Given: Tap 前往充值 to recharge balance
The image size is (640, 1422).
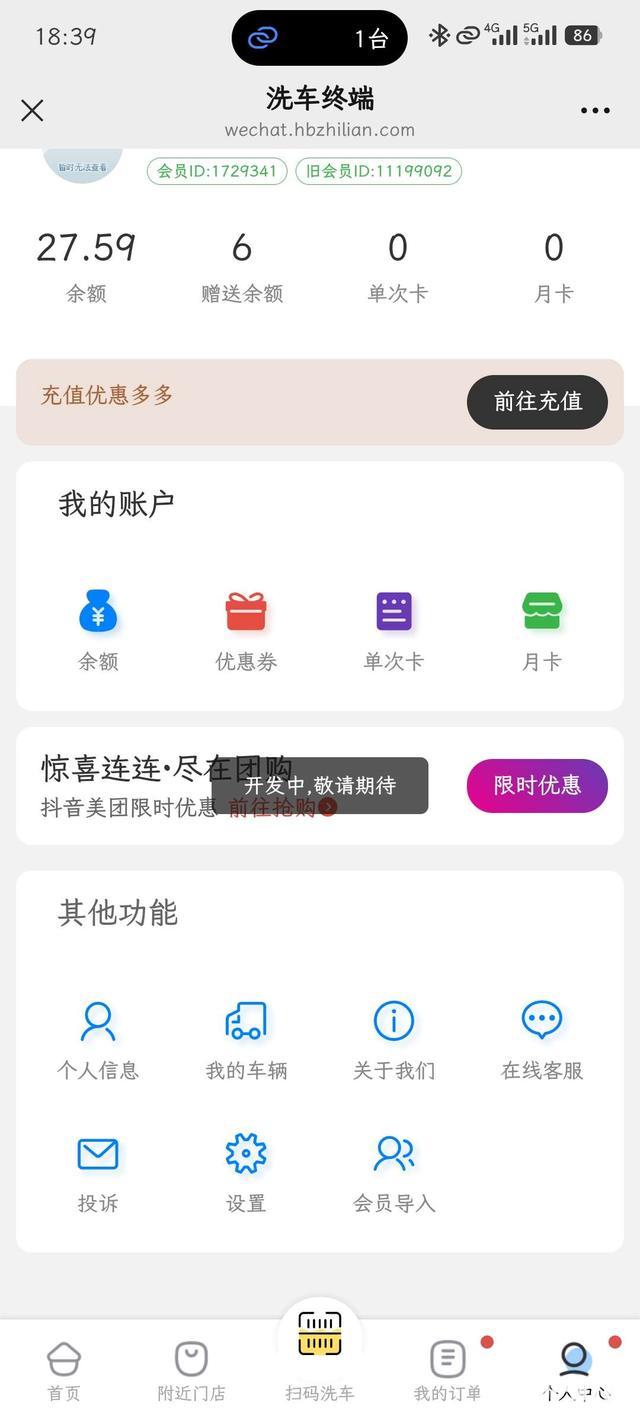Looking at the screenshot, I should (537, 402).
